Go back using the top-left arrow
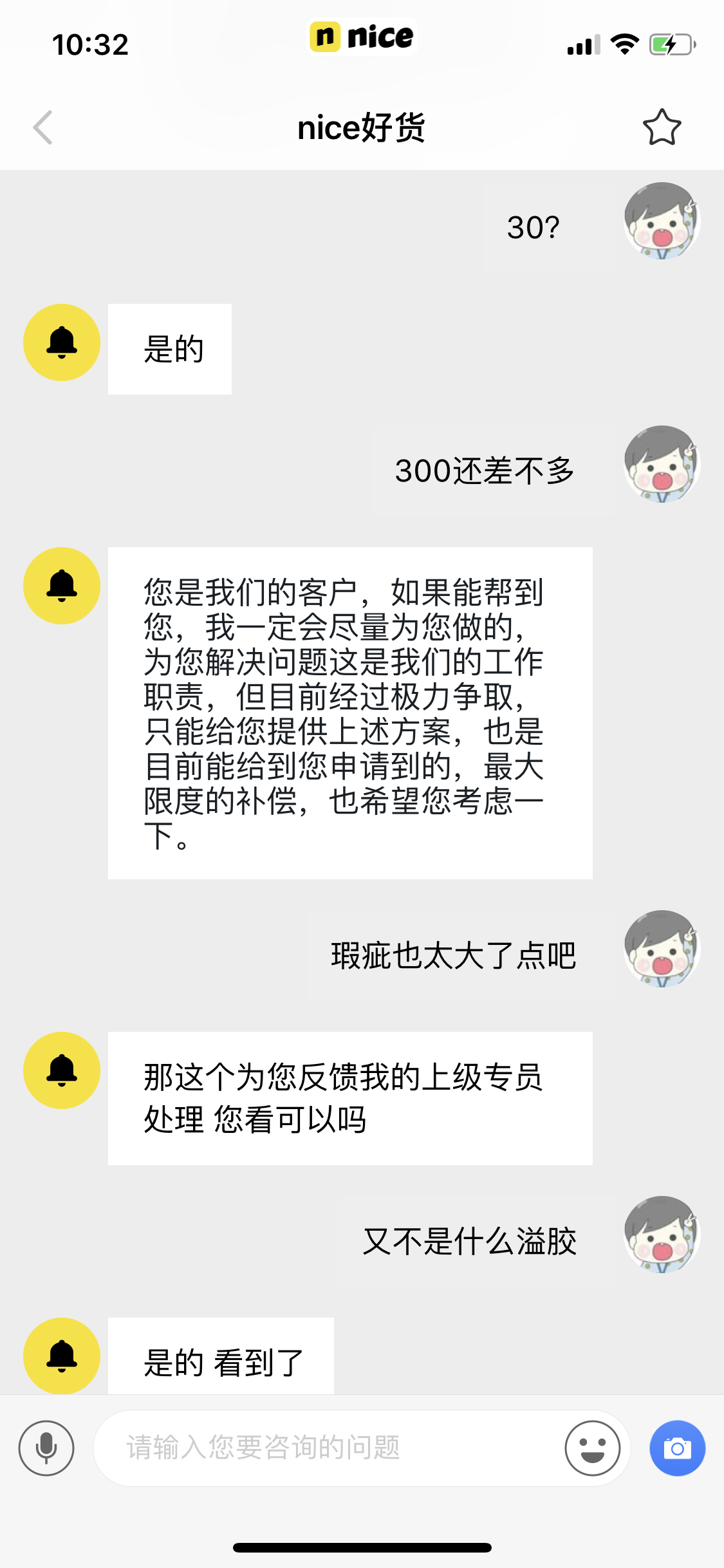Viewport: 724px width, 1568px height. [42, 127]
